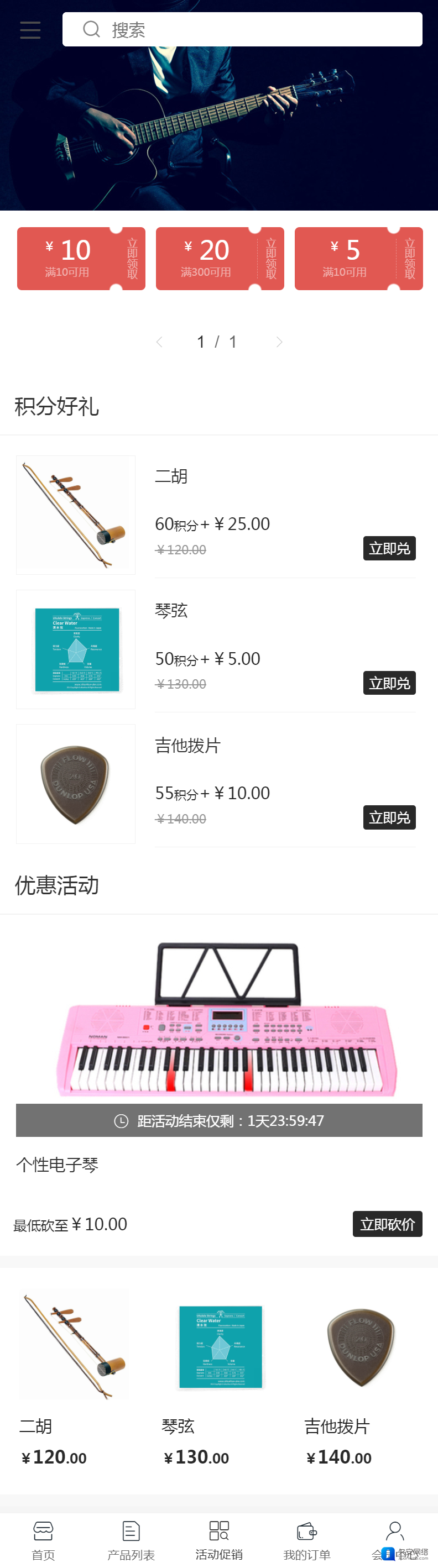This screenshot has height=1568, width=438.
Task: Tap the 搜索 search box
Action: tap(242, 30)
